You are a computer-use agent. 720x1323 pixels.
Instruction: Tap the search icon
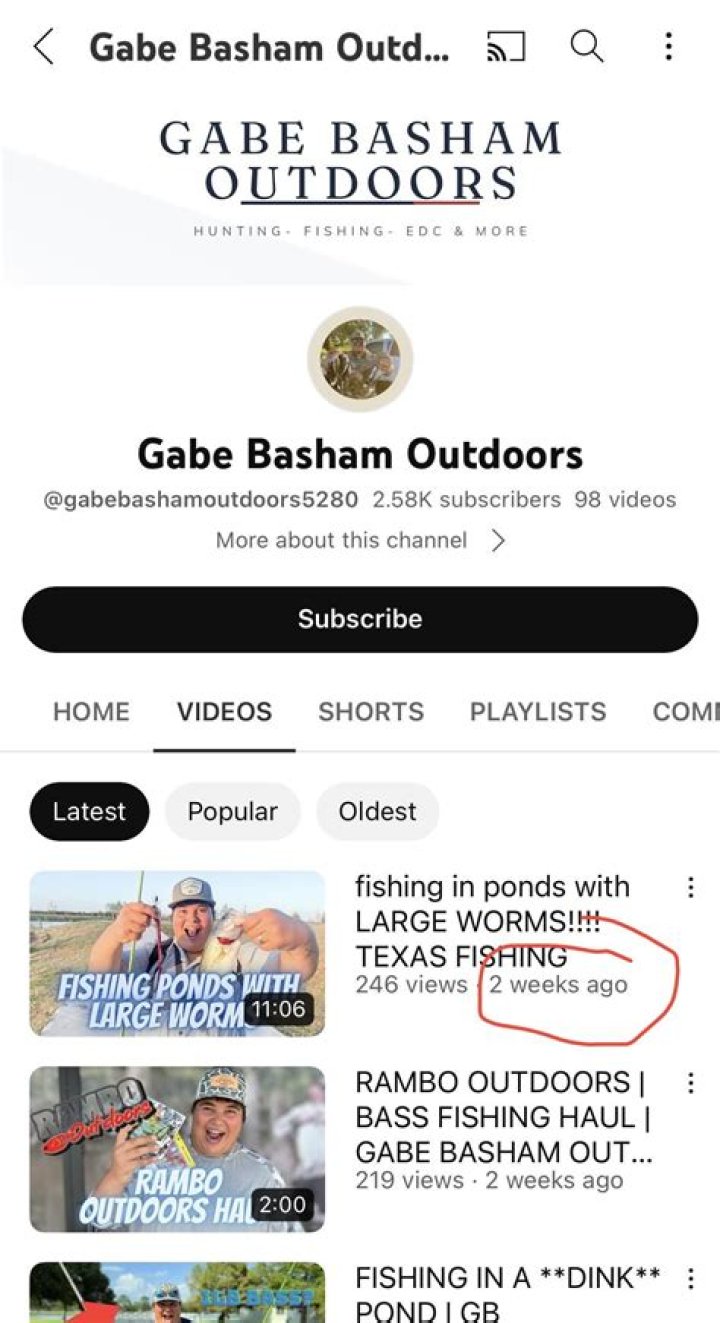pos(587,46)
